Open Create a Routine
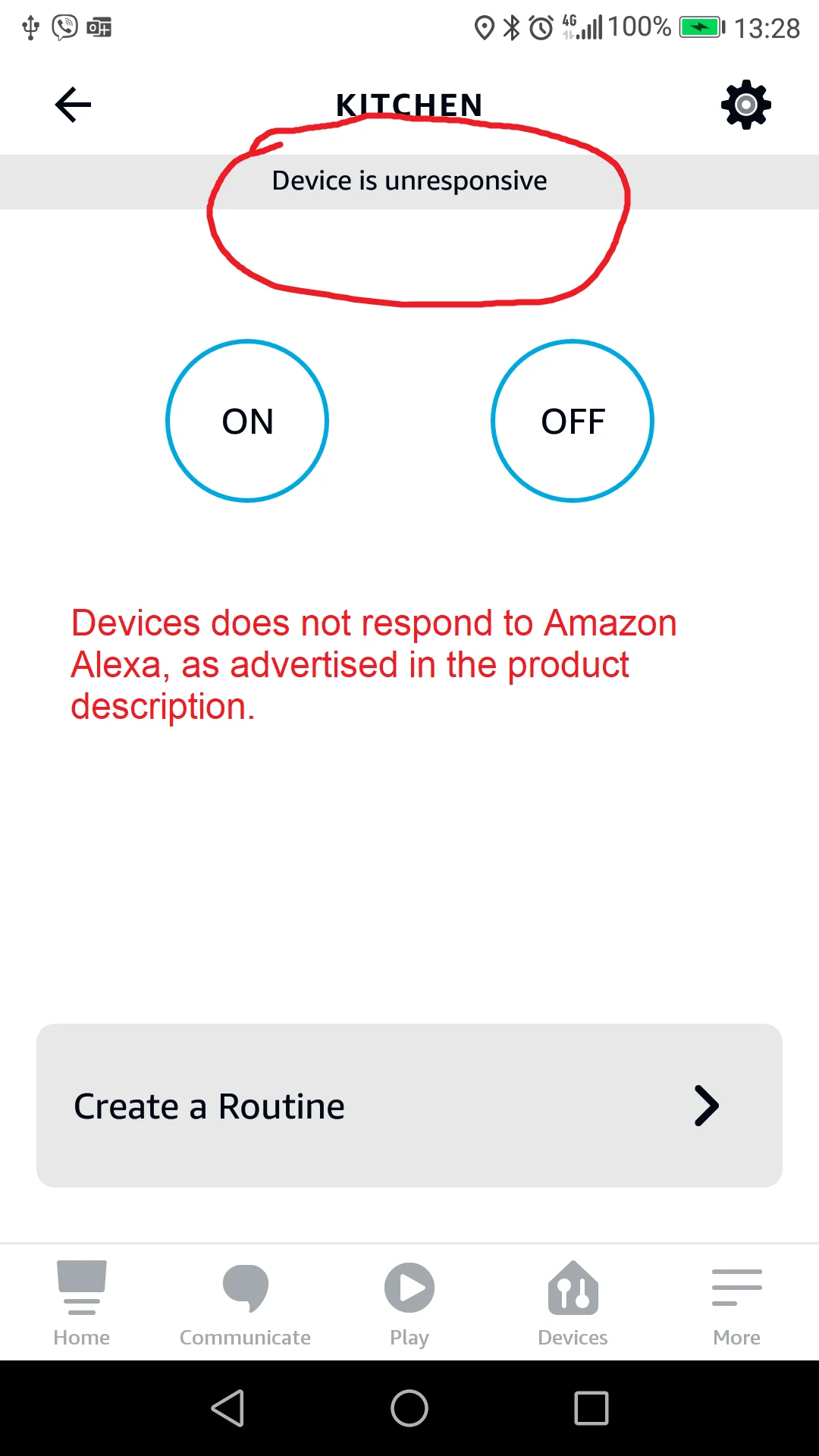The width and height of the screenshot is (819, 1456). pyautogui.click(x=409, y=1106)
